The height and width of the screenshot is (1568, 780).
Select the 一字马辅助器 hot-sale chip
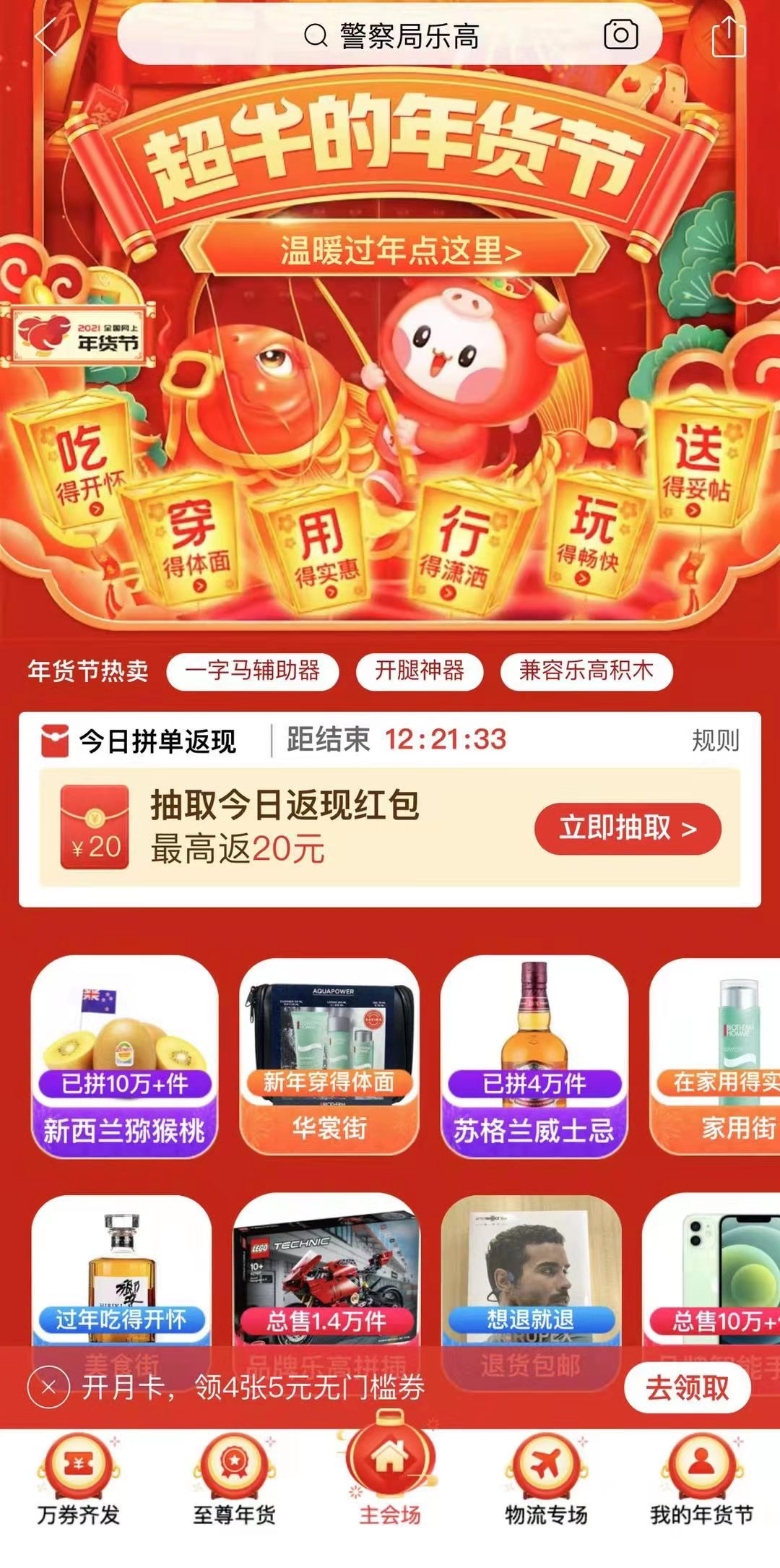(252, 671)
